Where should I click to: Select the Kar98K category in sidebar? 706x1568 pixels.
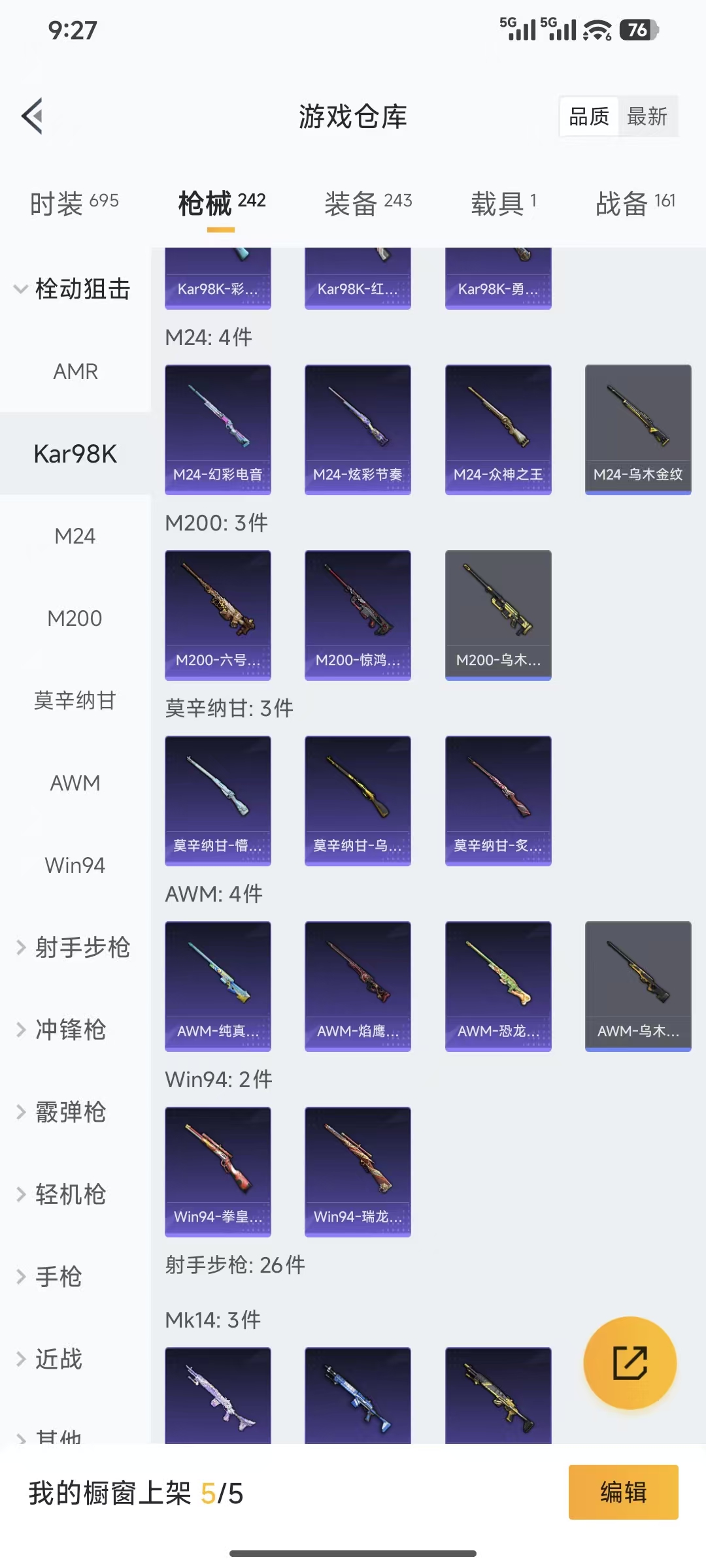75,453
